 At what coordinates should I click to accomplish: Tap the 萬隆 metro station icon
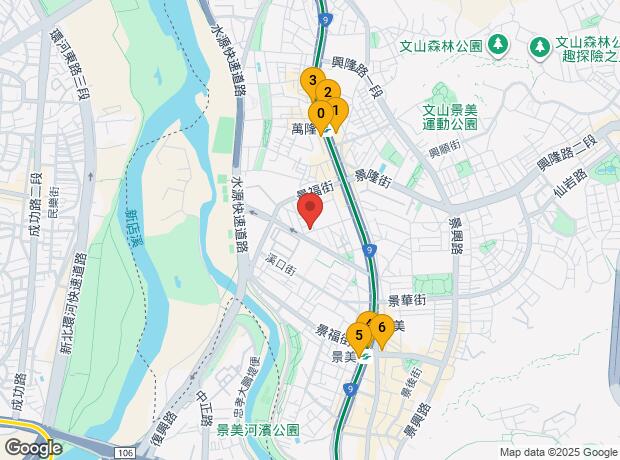tap(329, 131)
